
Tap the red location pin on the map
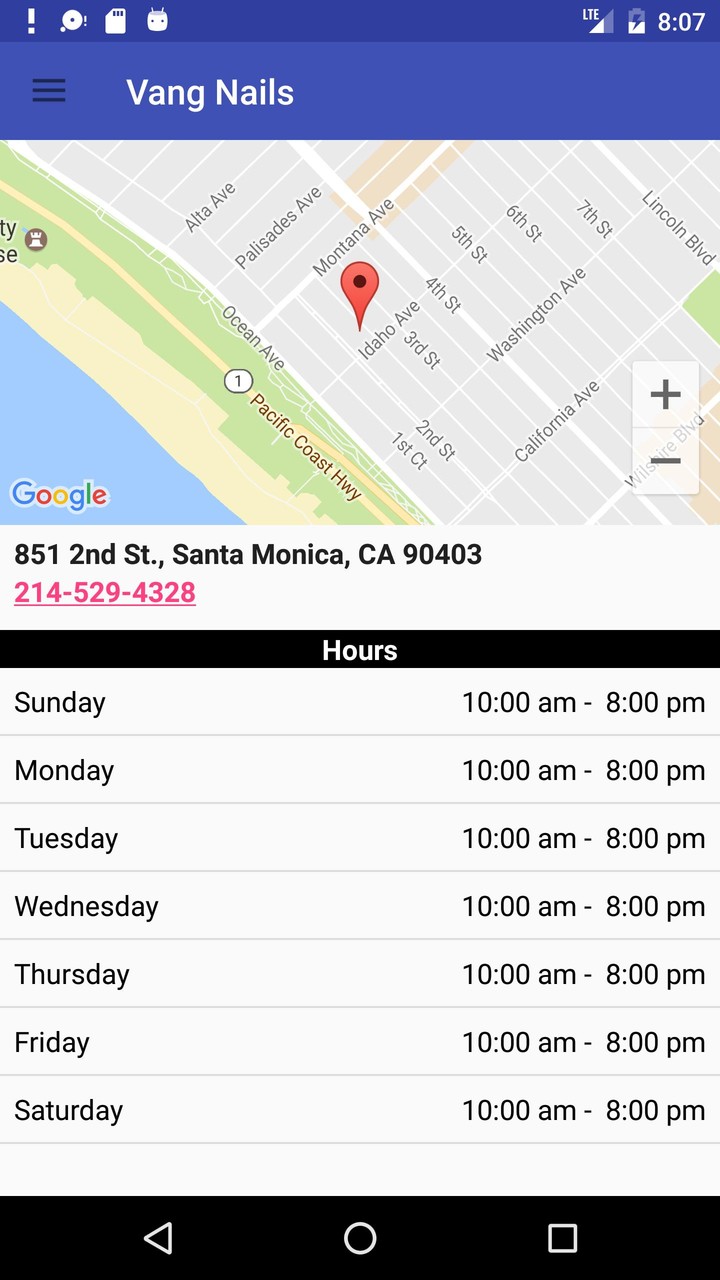pos(360,290)
